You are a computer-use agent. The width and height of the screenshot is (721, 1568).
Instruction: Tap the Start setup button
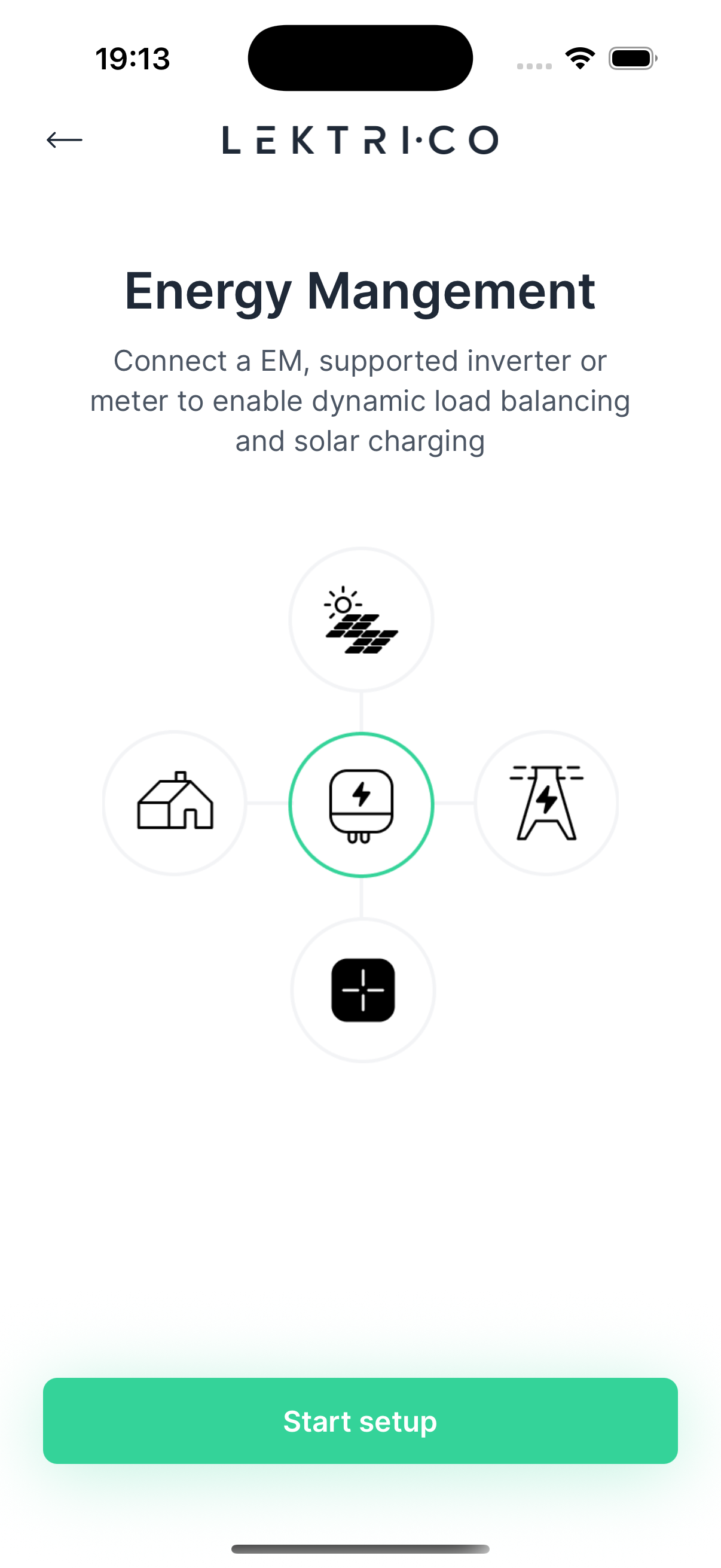(x=360, y=1421)
